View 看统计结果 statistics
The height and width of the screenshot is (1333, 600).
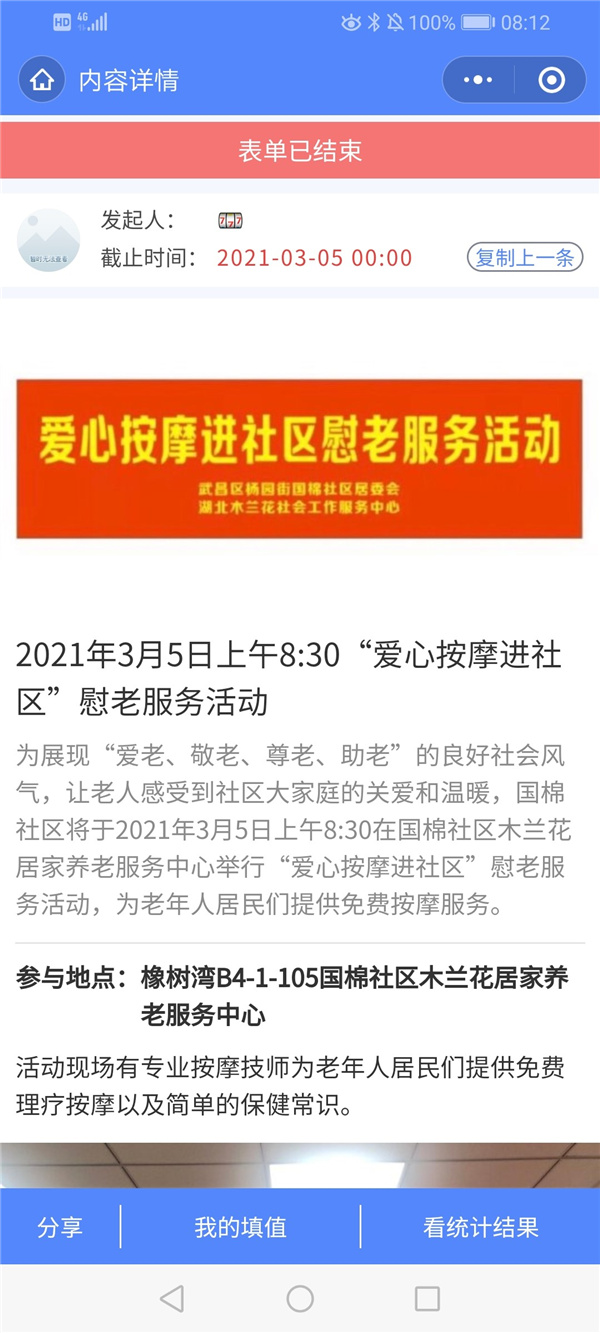pos(480,1227)
